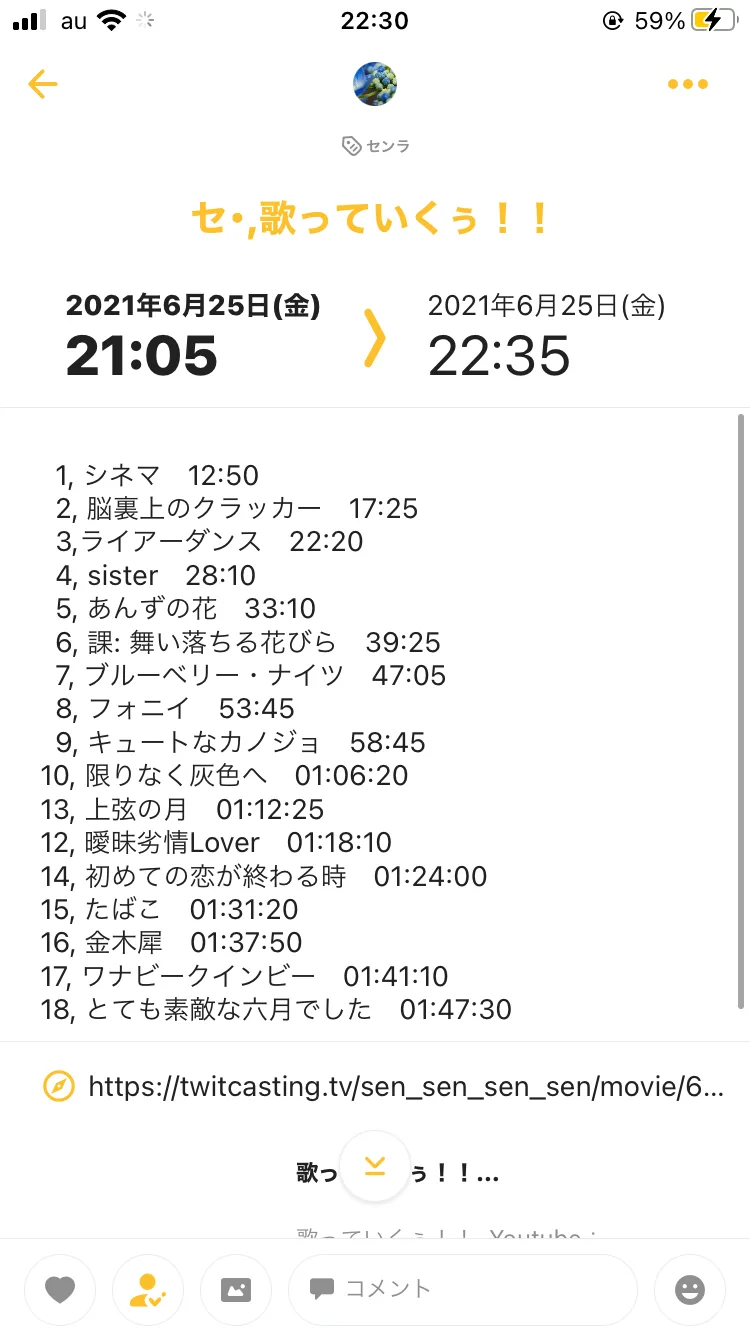Viewport: 750px width, 1334px height.
Task: Open the three-dot overflow menu
Action: pyautogui.click(x=688, y=84)
